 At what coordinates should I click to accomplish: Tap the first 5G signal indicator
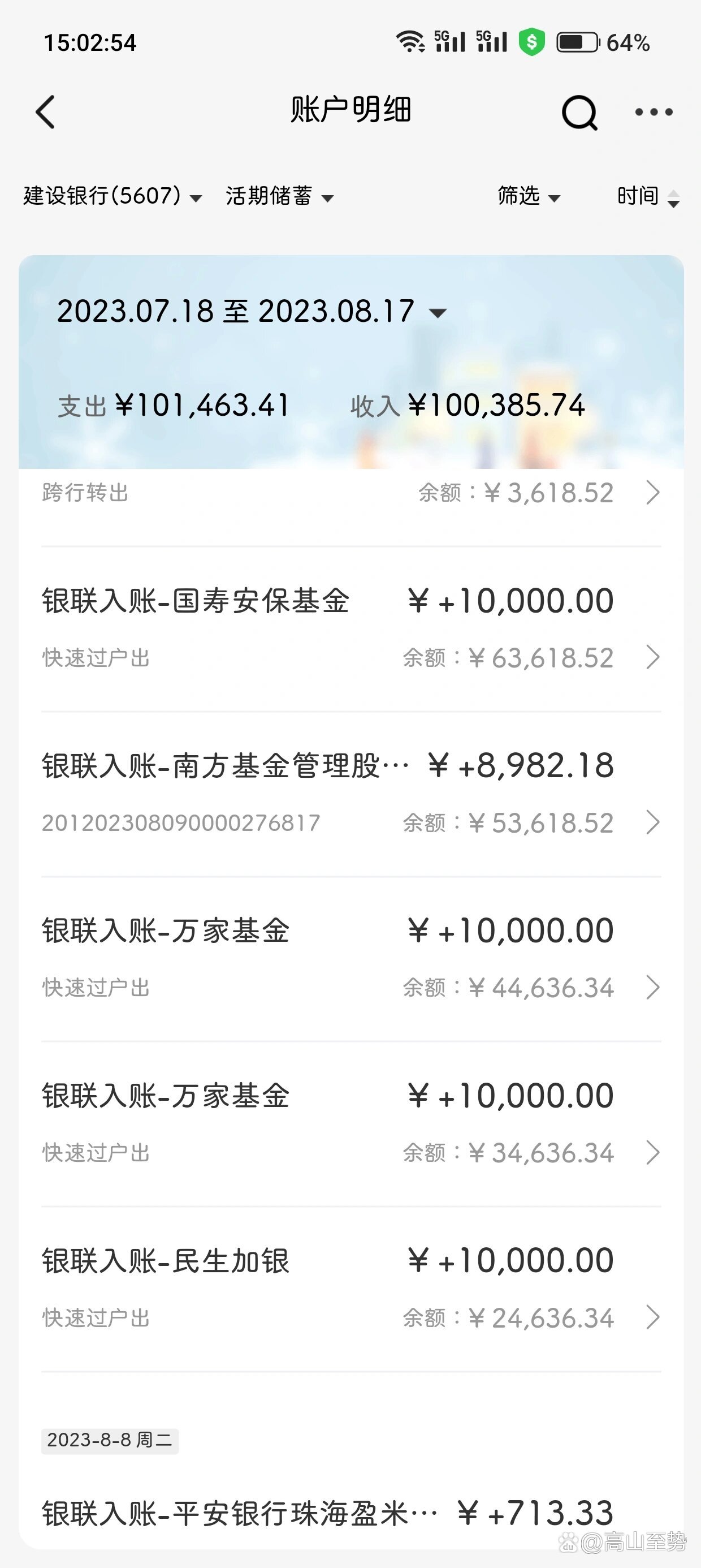[448, 41]
